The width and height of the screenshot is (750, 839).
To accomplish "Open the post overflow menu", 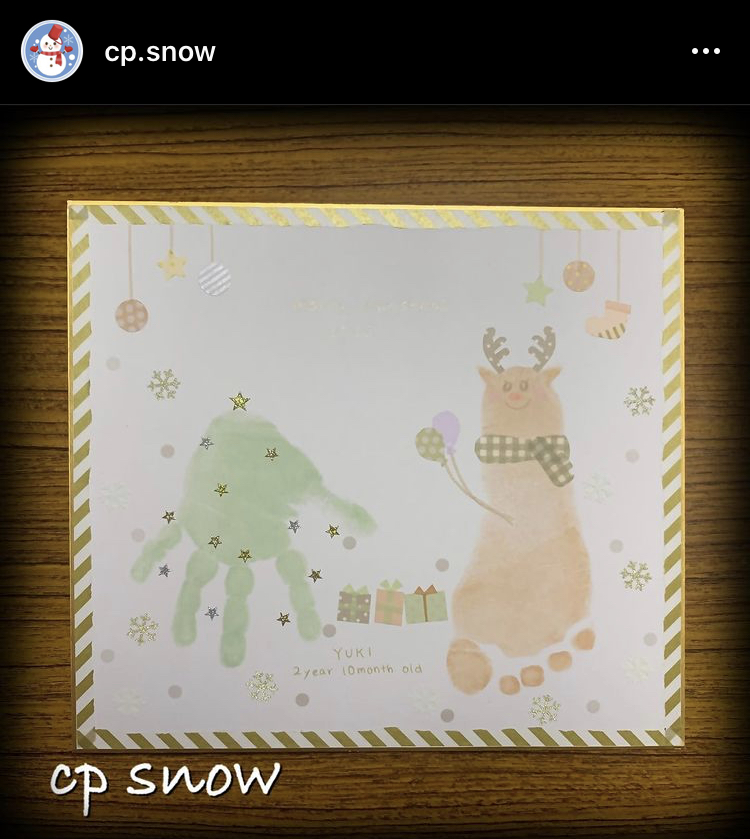I will pos(705,52).
